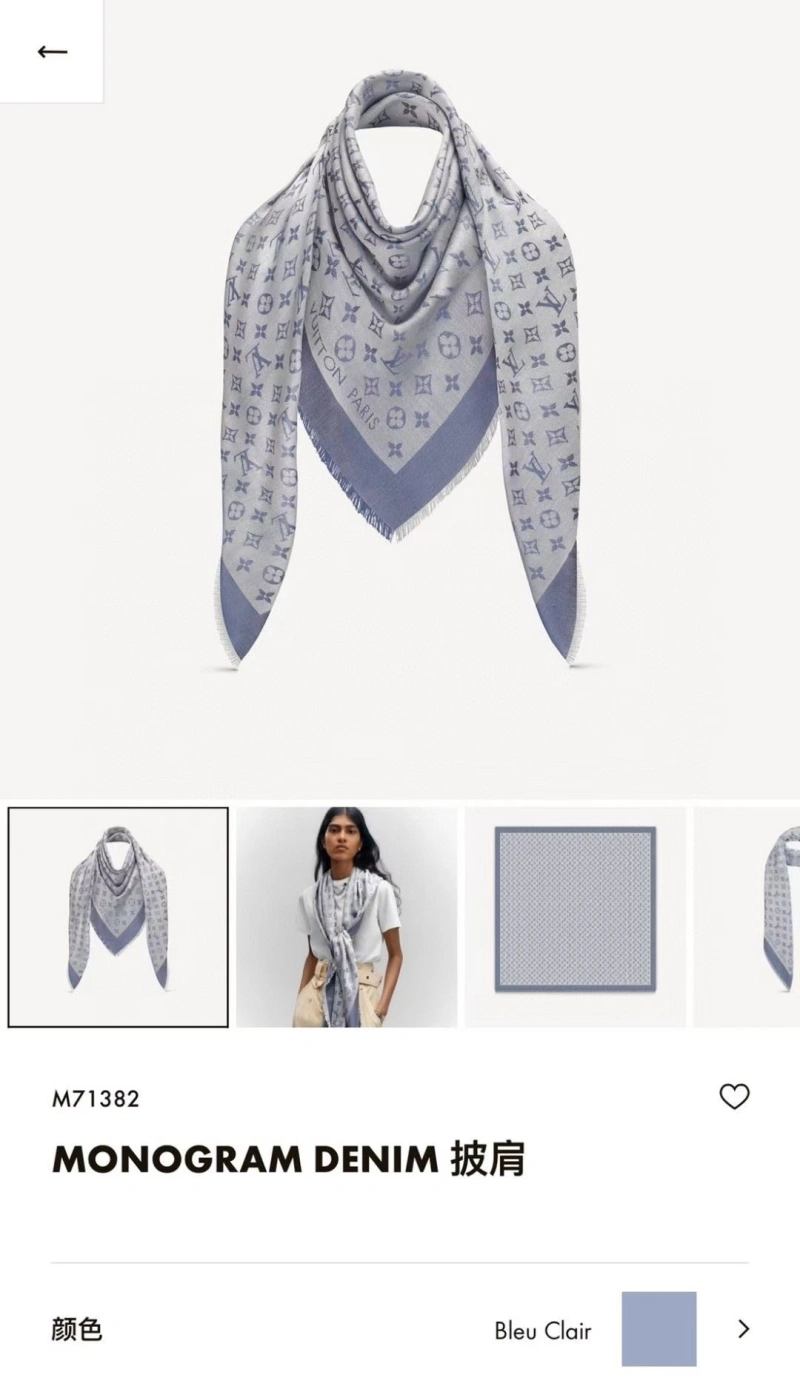Viewport: 800px width, 1392px height.
Task: Add the scarf to wishlist heart
Action: pos(734,1097)
